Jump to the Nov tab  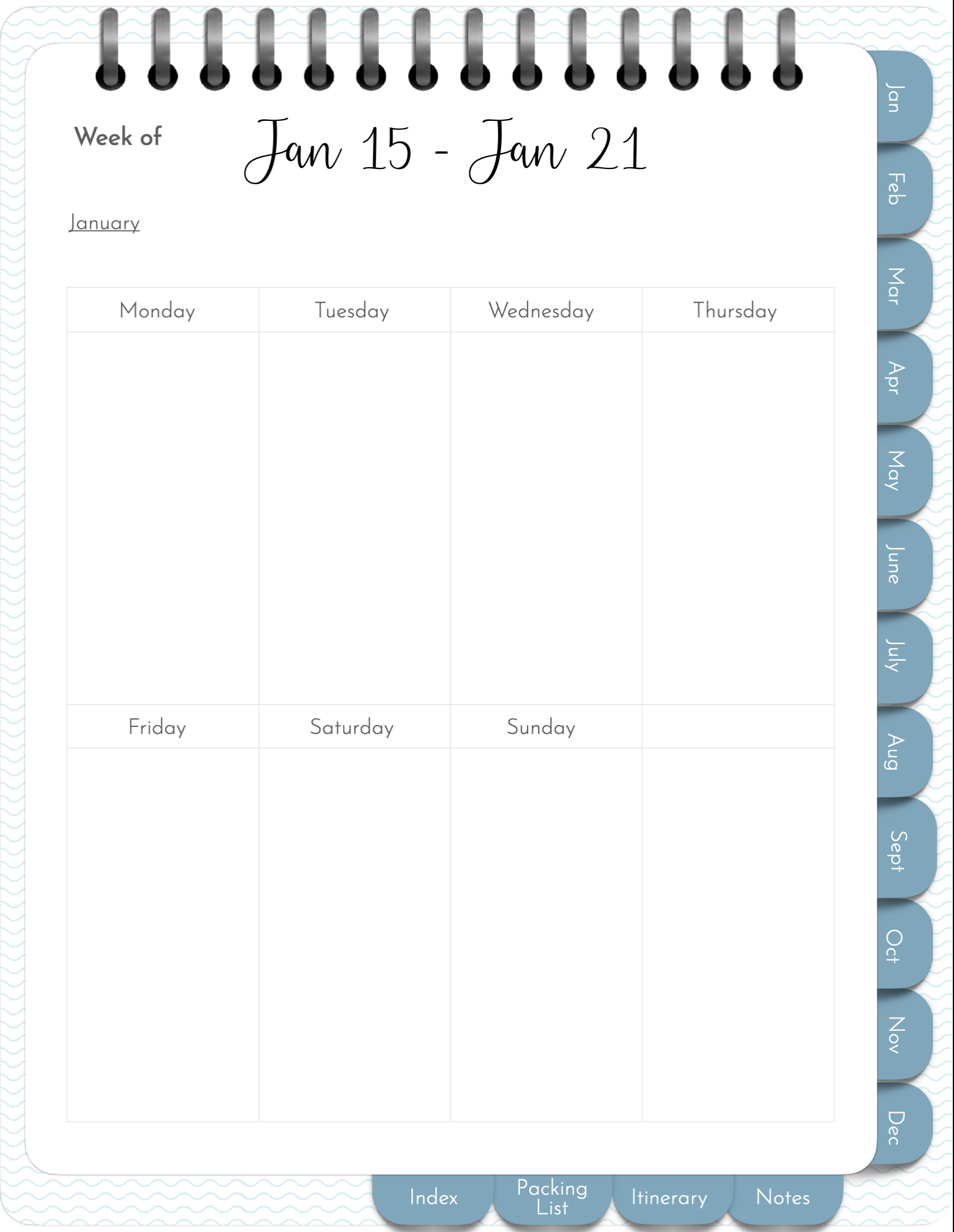point(902,1035)
